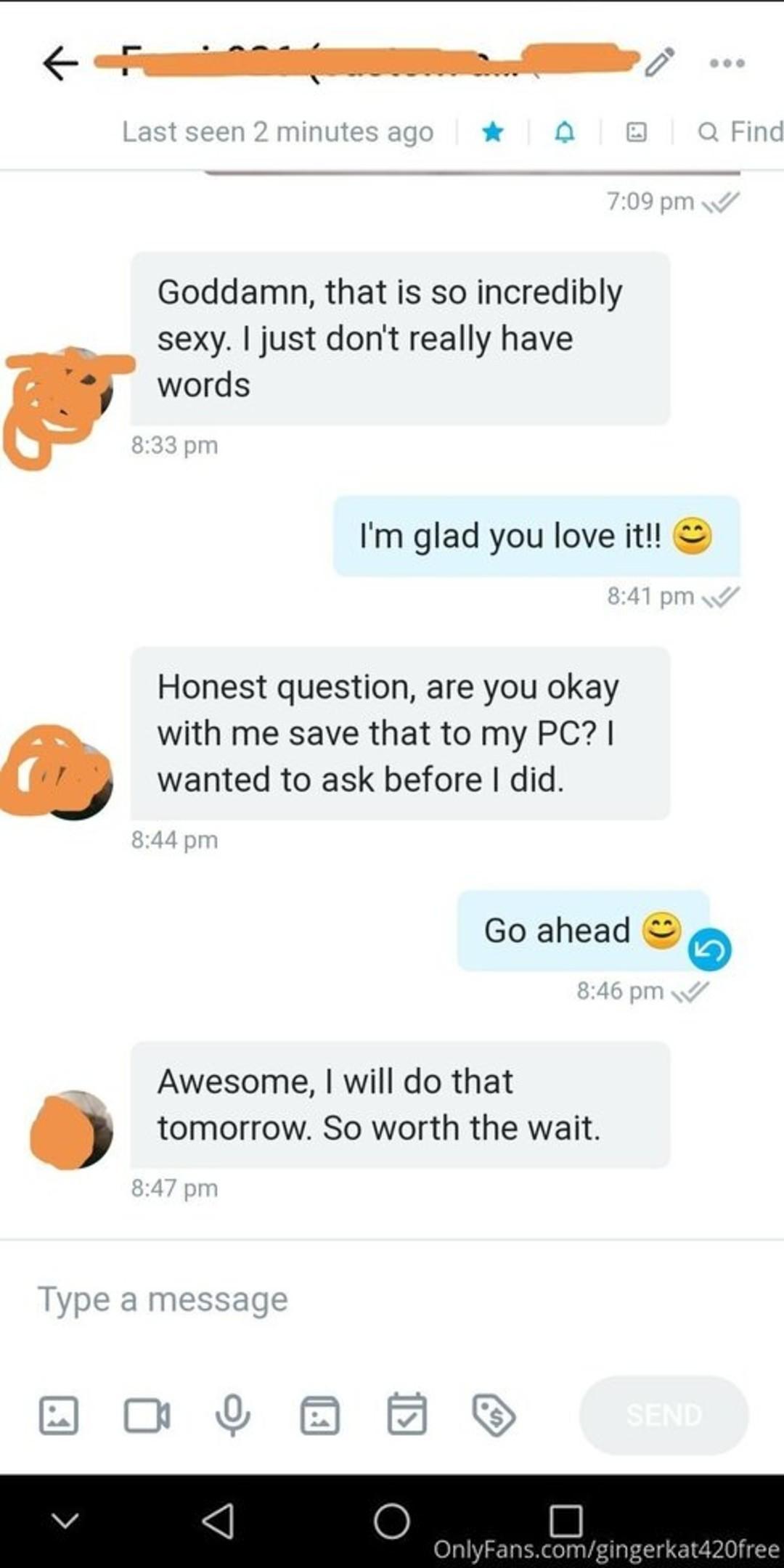The height and width of the screenshot is (1568, 784).
Task: Open the calendar schedule icon
Action: coord(407,1413)
